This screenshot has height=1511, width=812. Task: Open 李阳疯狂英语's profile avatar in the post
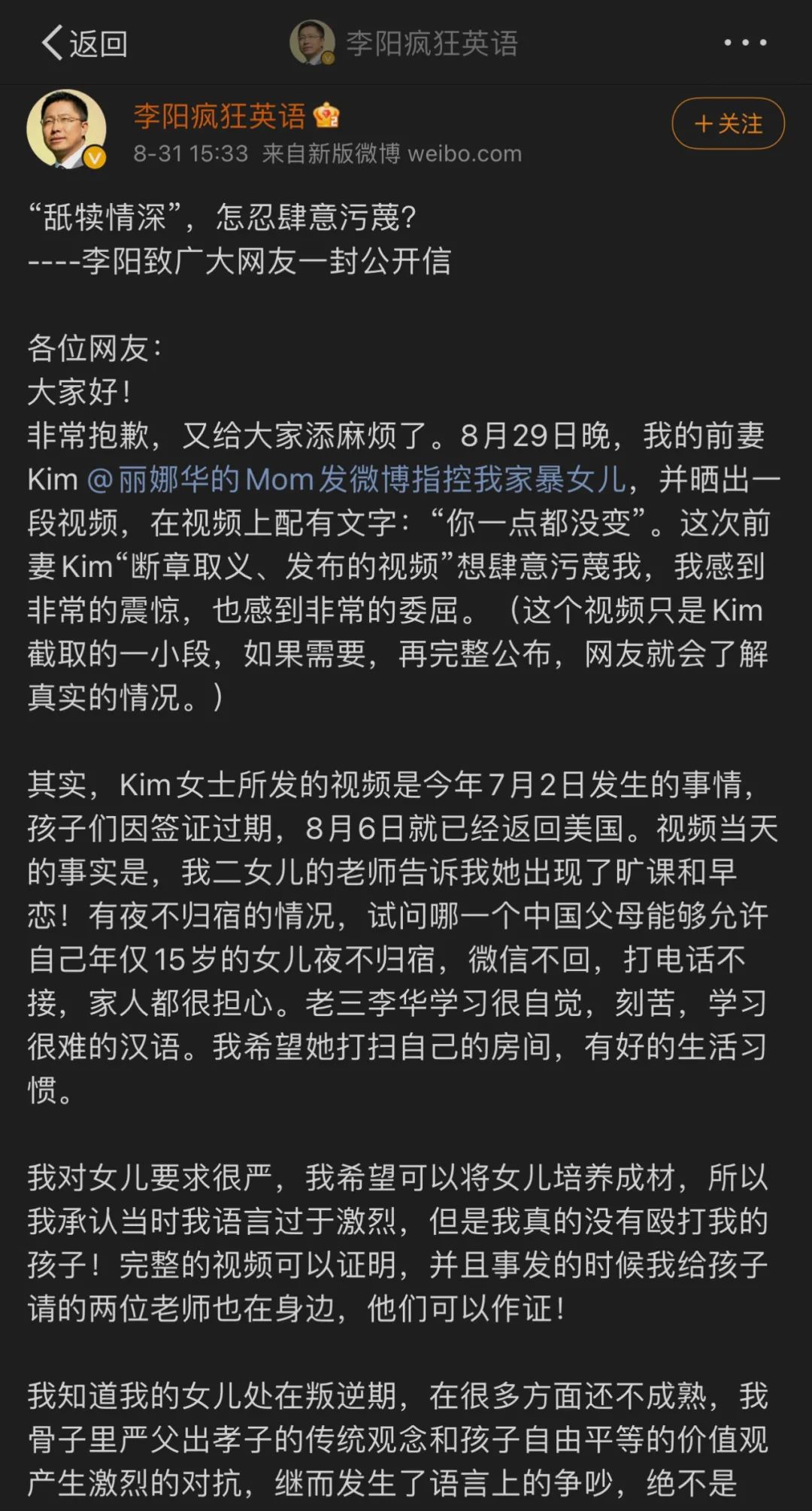click(x=66, y=129)
